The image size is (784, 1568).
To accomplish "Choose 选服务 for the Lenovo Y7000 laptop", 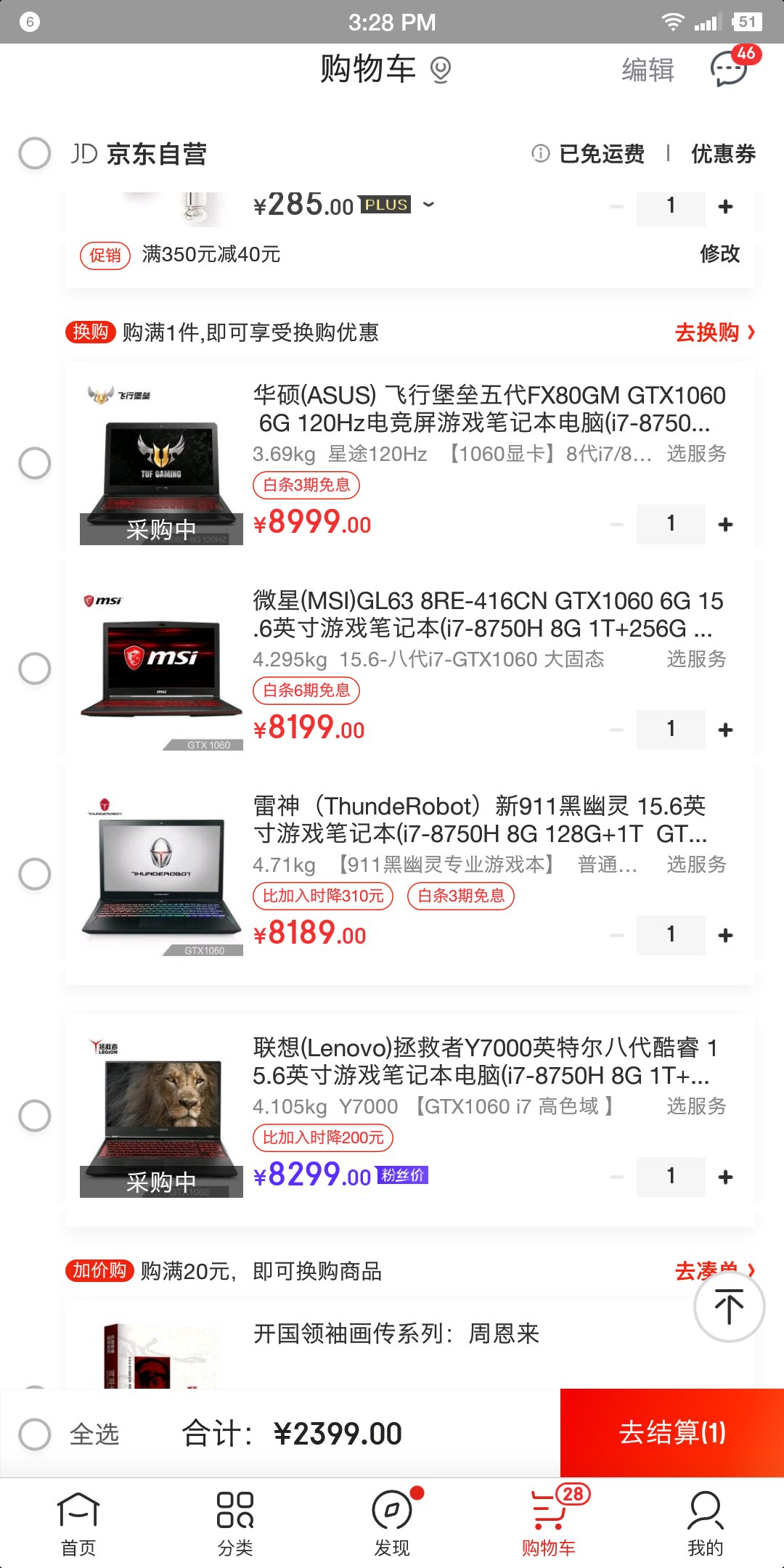I will (696, 1106).
